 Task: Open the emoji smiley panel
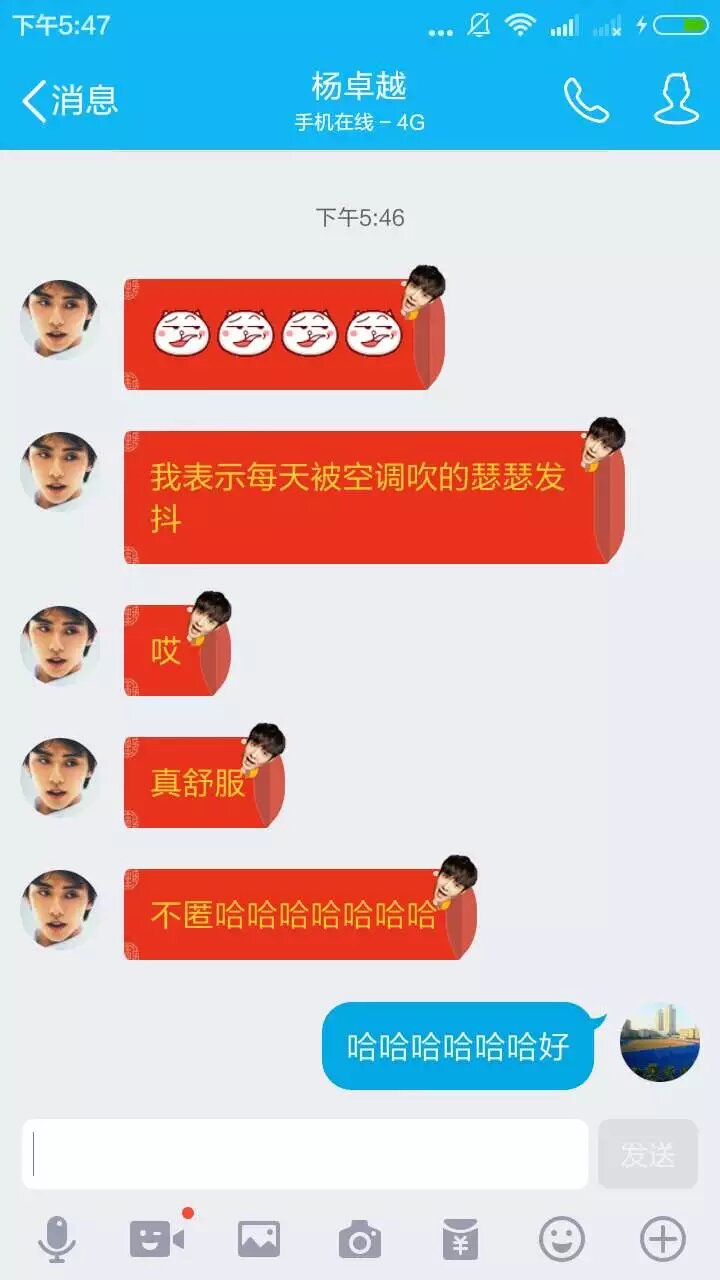[x=562, y=1240]
